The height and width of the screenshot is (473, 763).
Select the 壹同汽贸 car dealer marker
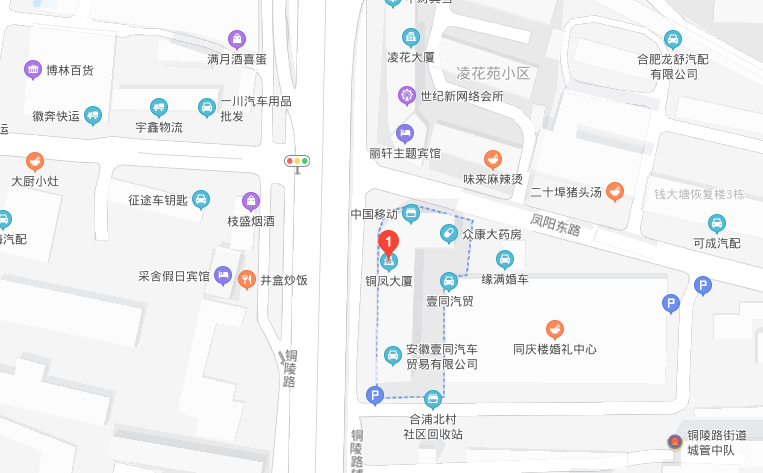[x=449, y=281]
